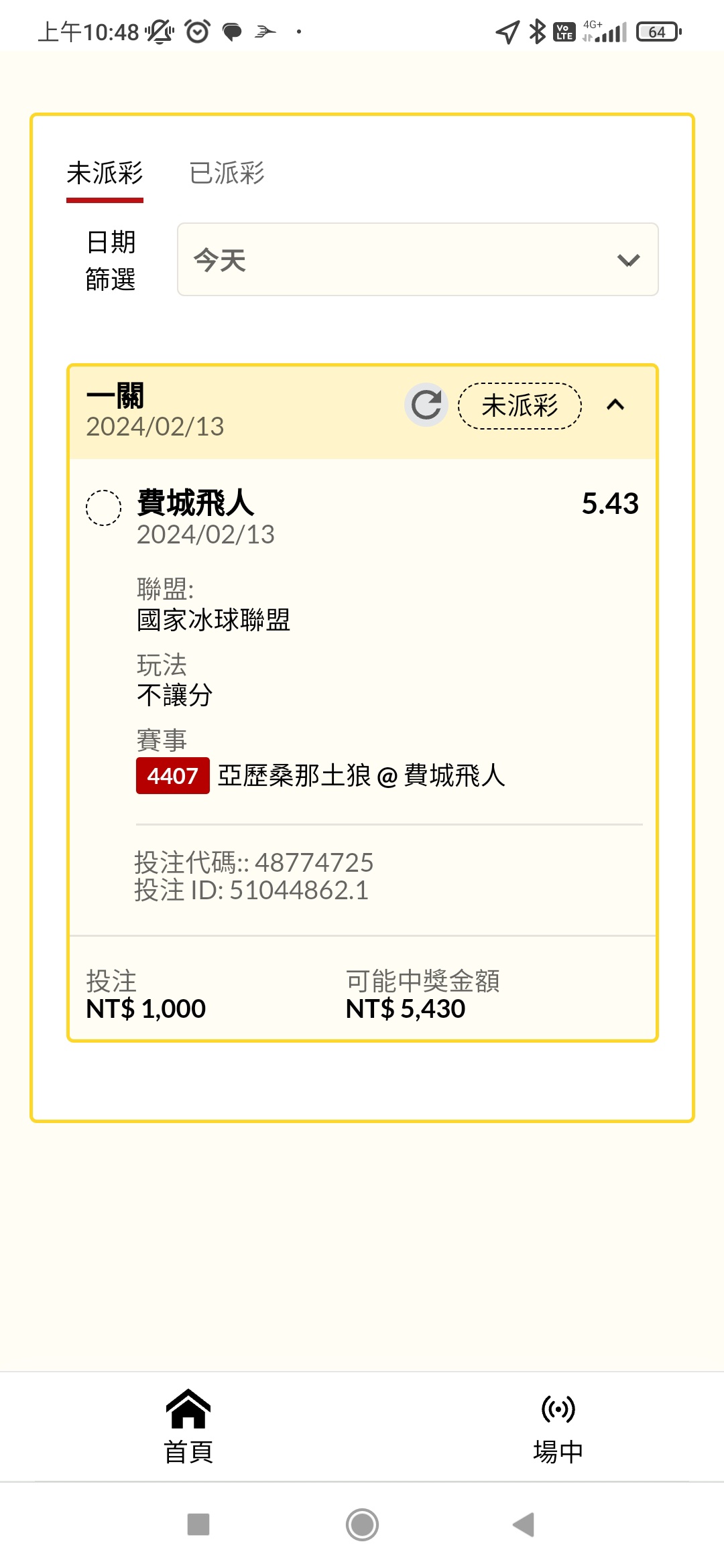The image size is (724, 1568).
Task: Go to the 首頁 home page
Action: 188,1426
